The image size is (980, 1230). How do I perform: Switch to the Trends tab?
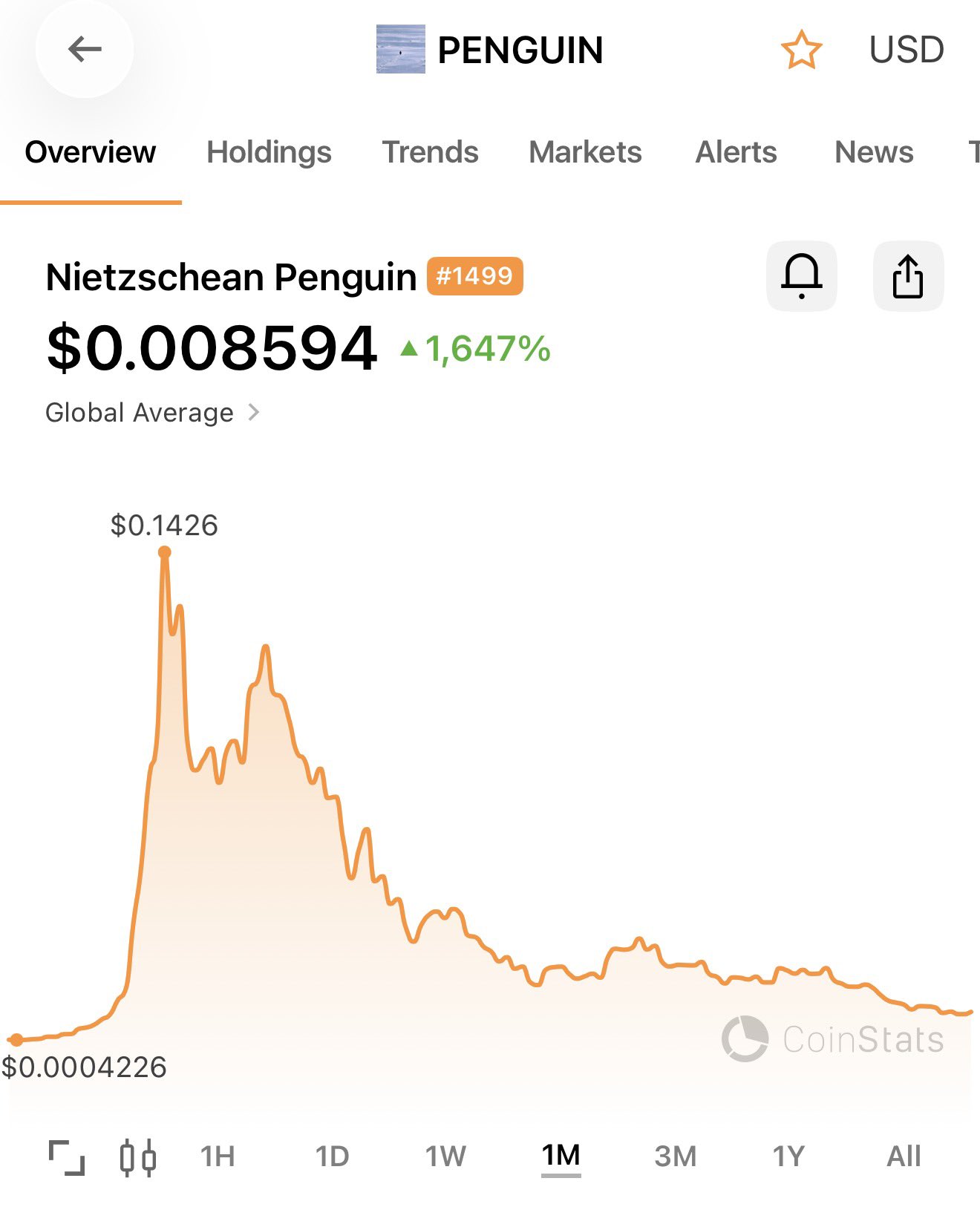(430, 152)
